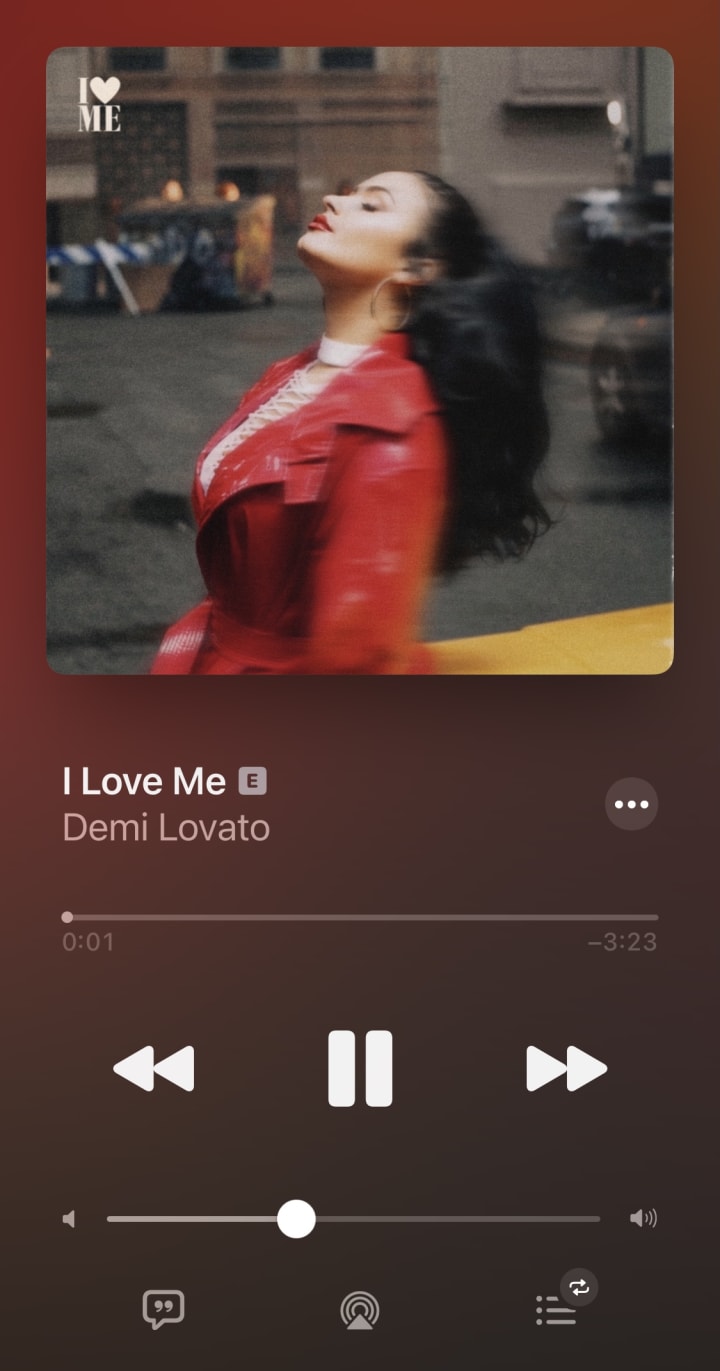
Task: Skip to the next track
Action: pos(566,1069)
